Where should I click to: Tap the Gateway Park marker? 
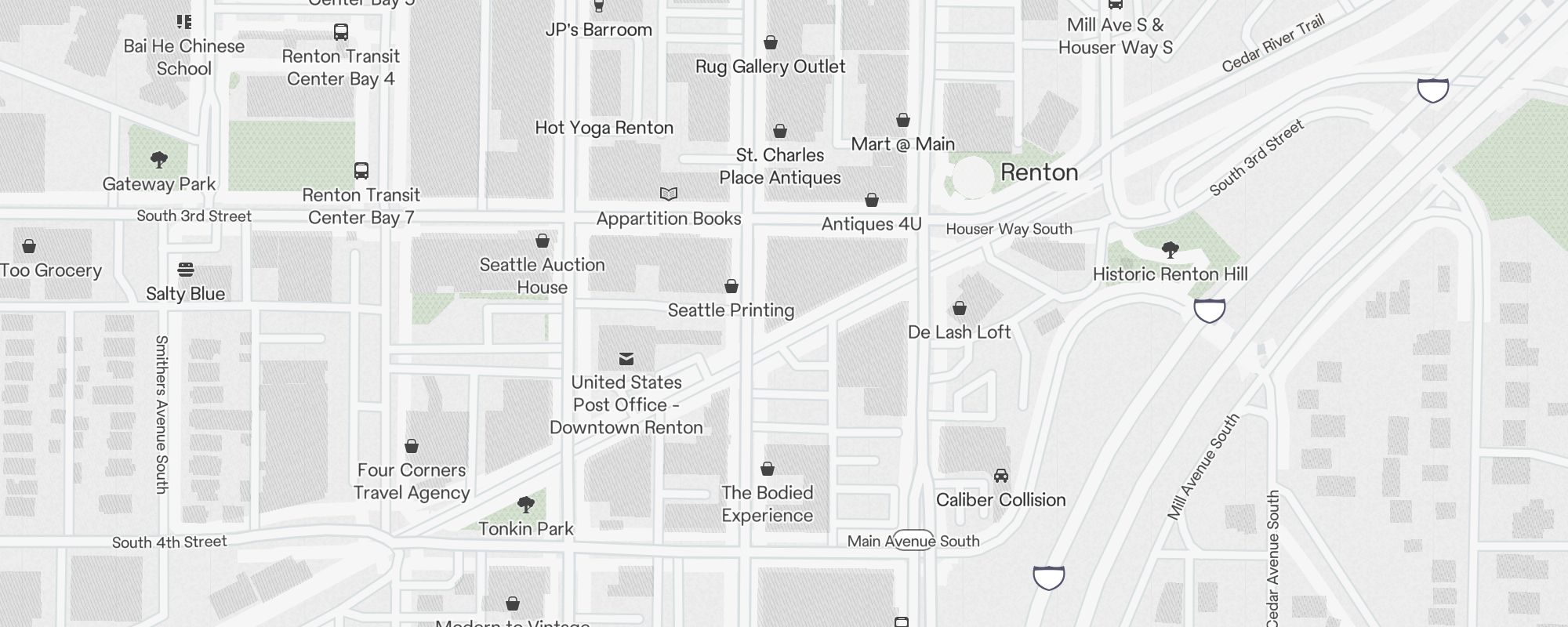[x=159, y=161]
